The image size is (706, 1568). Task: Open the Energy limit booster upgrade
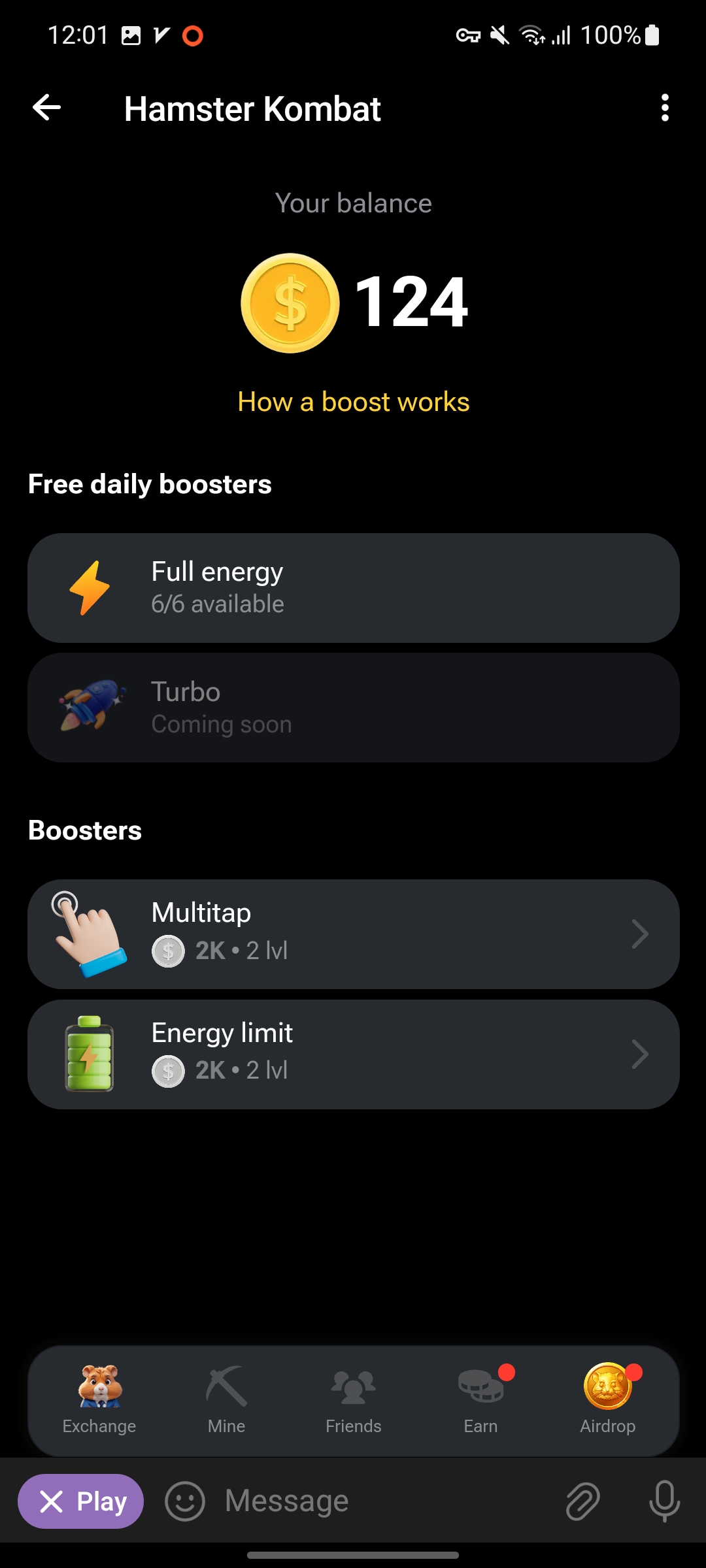click(353, 1054)
